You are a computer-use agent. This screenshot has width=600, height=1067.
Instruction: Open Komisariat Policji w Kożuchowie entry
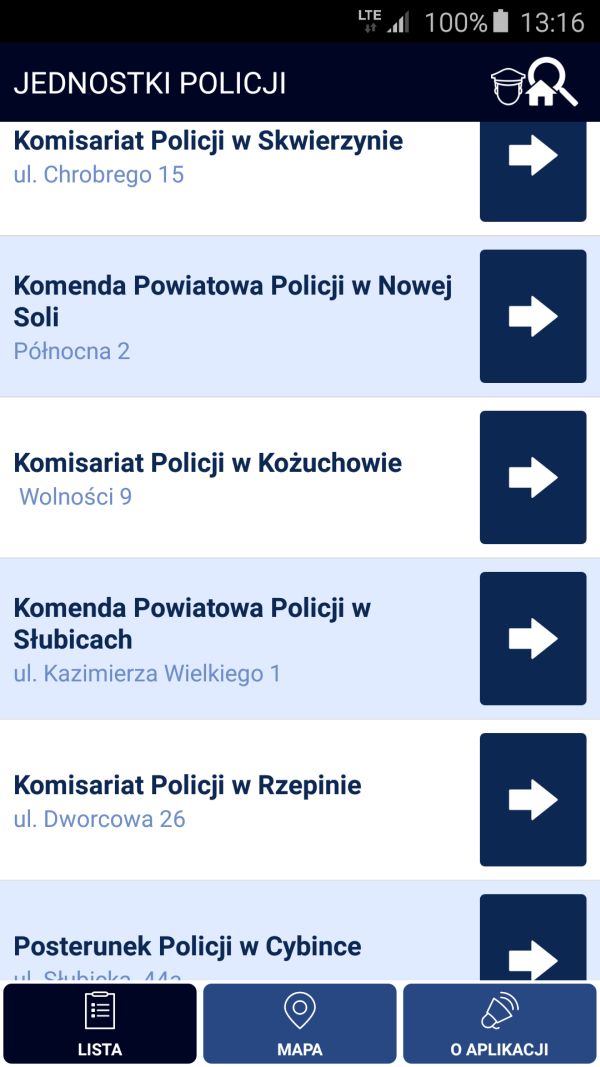(532, 477)
